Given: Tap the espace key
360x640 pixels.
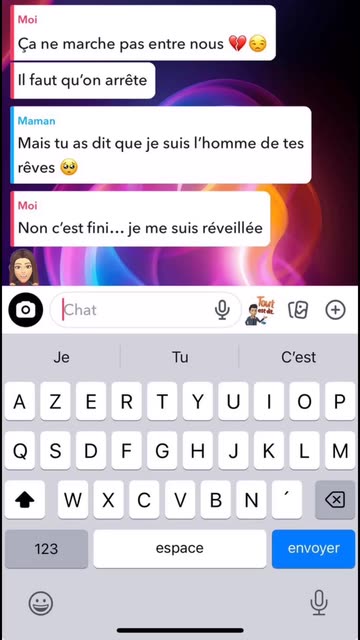Looking at the screenshot, I should pyautogui.click(x=180, y=549).
